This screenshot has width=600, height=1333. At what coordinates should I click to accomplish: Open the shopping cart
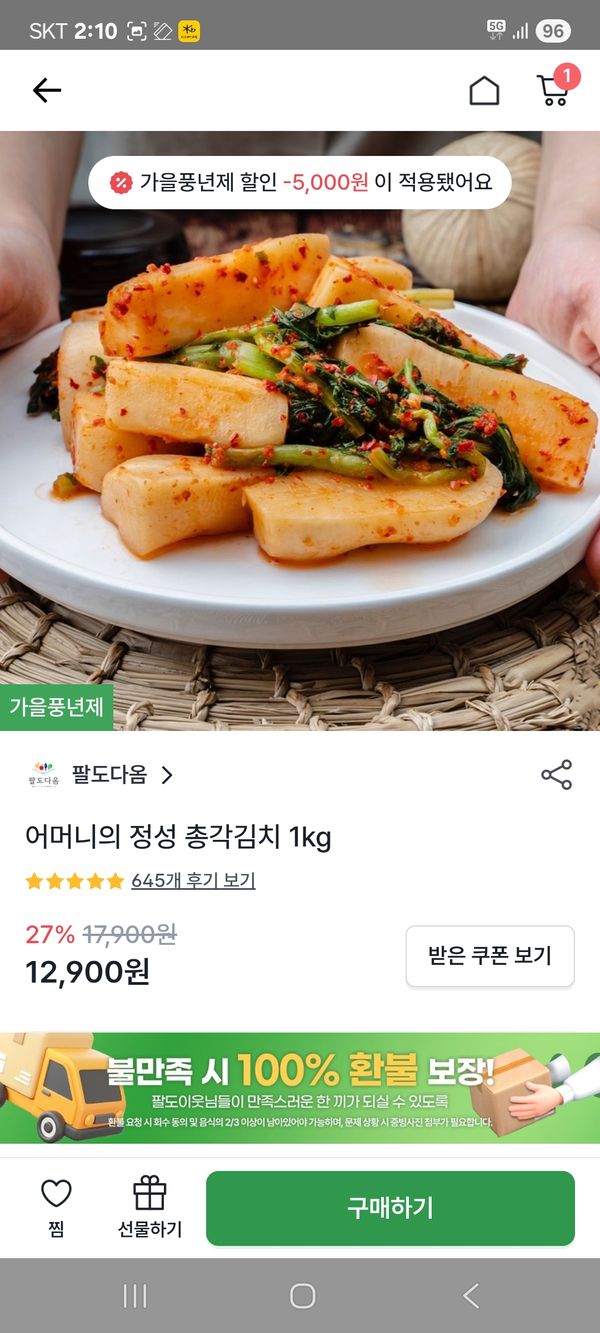(553, 90)
